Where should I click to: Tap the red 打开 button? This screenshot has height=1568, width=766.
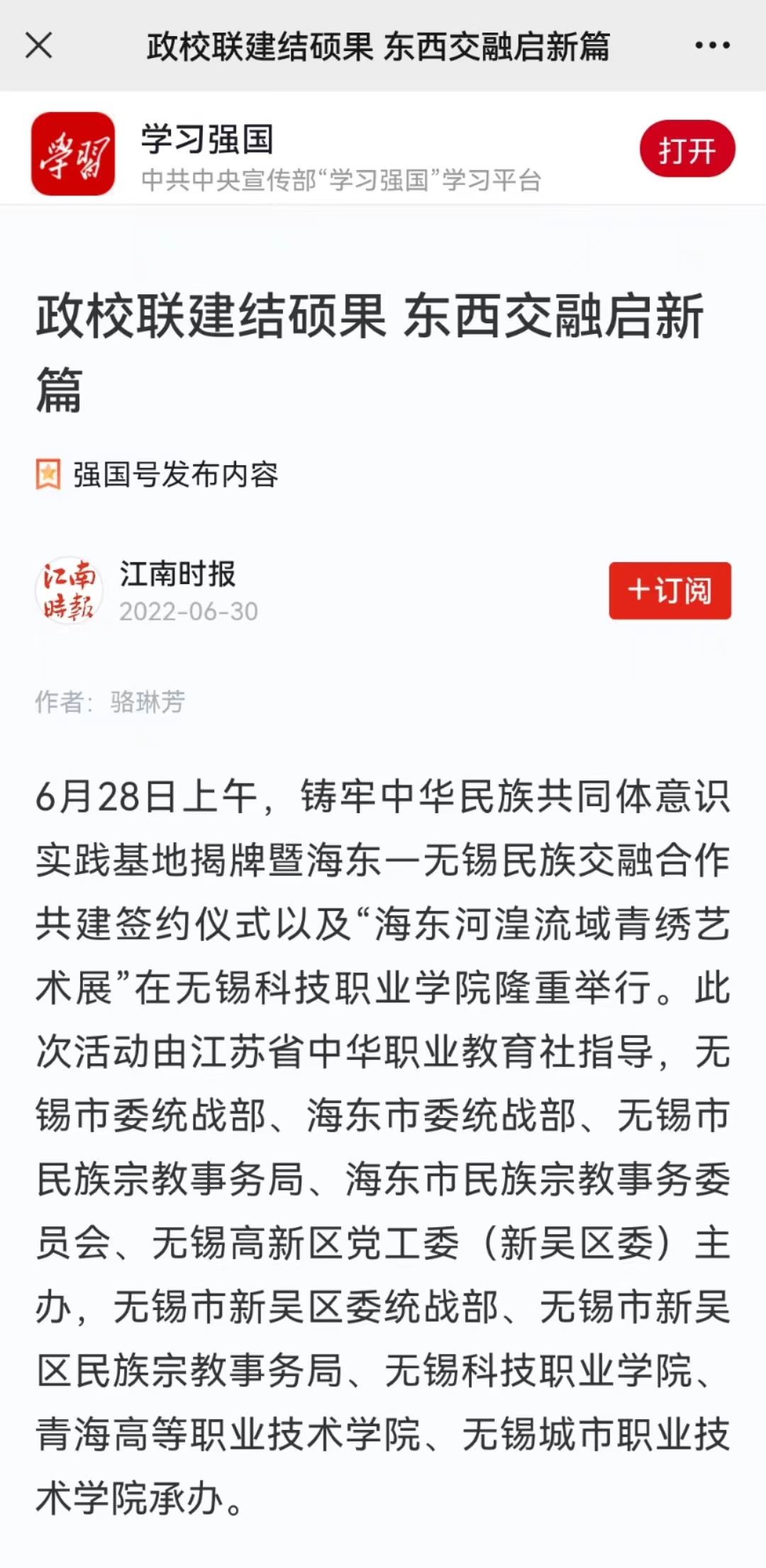click(687, 150)
